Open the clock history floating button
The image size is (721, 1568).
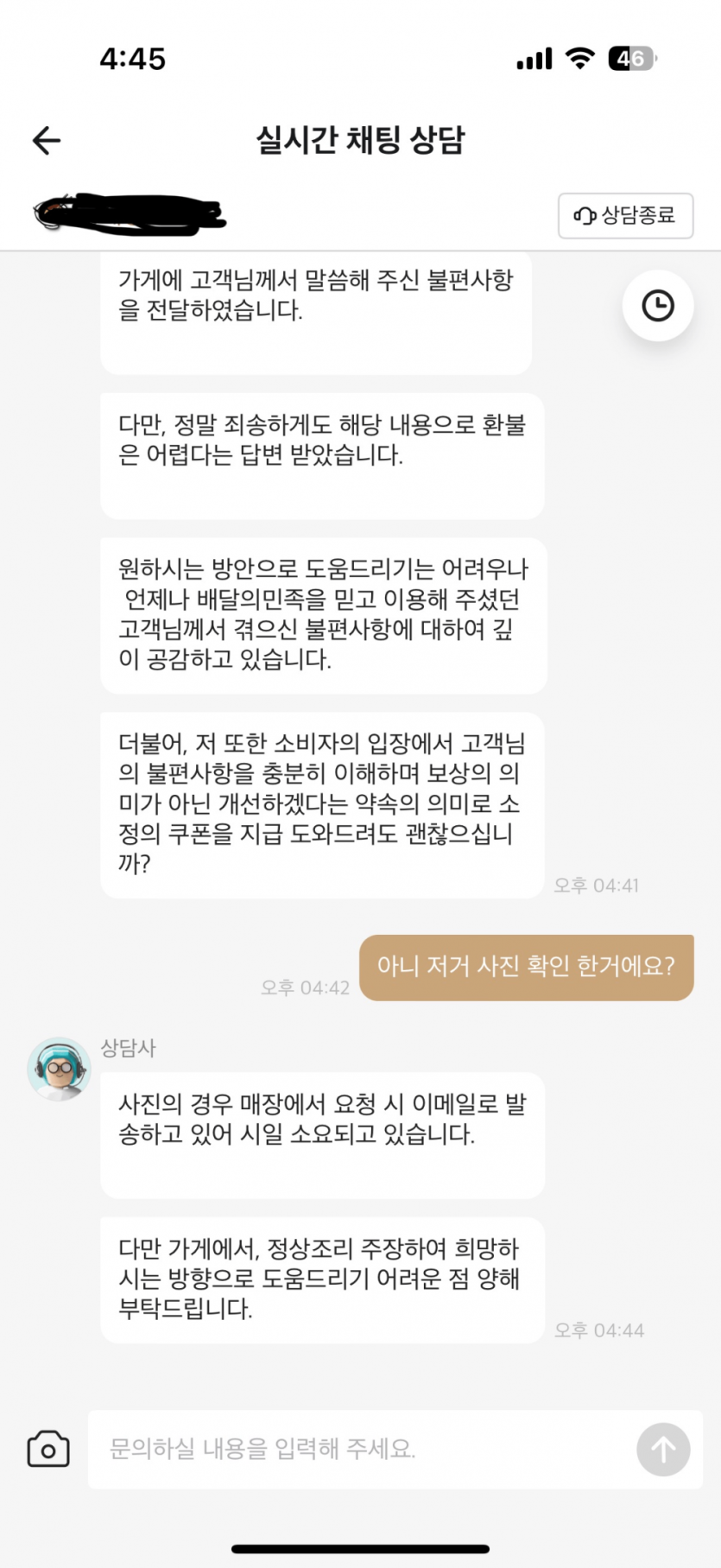point(658,306)
